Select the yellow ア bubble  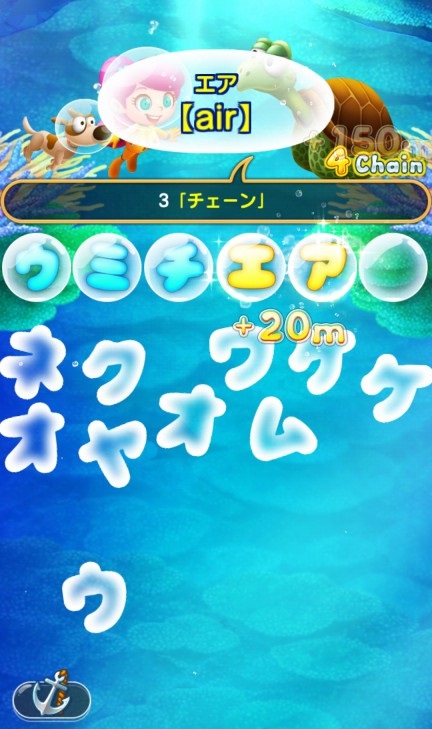(x=322, y=268)
